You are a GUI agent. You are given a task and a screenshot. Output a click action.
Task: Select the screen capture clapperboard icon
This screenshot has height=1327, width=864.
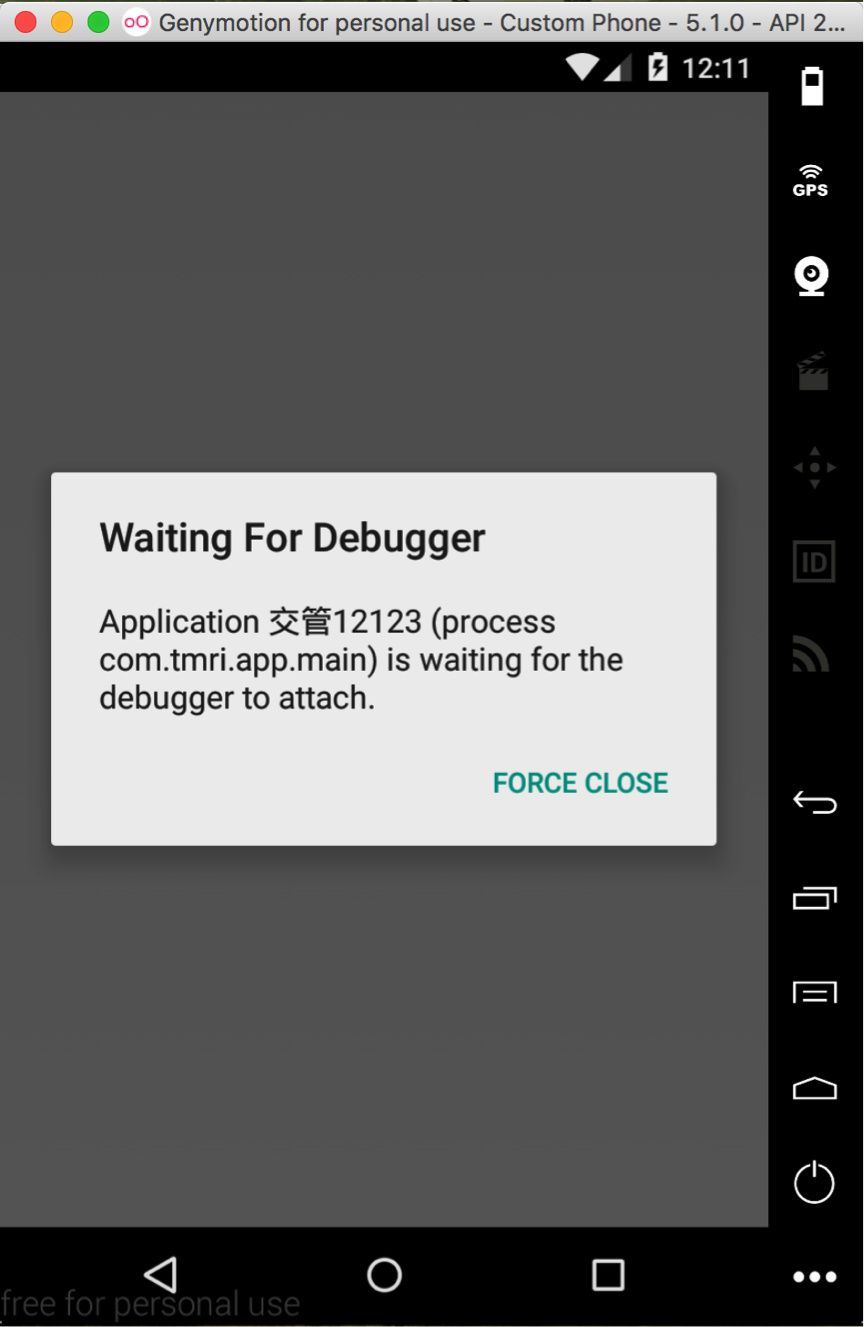[813, 370]
